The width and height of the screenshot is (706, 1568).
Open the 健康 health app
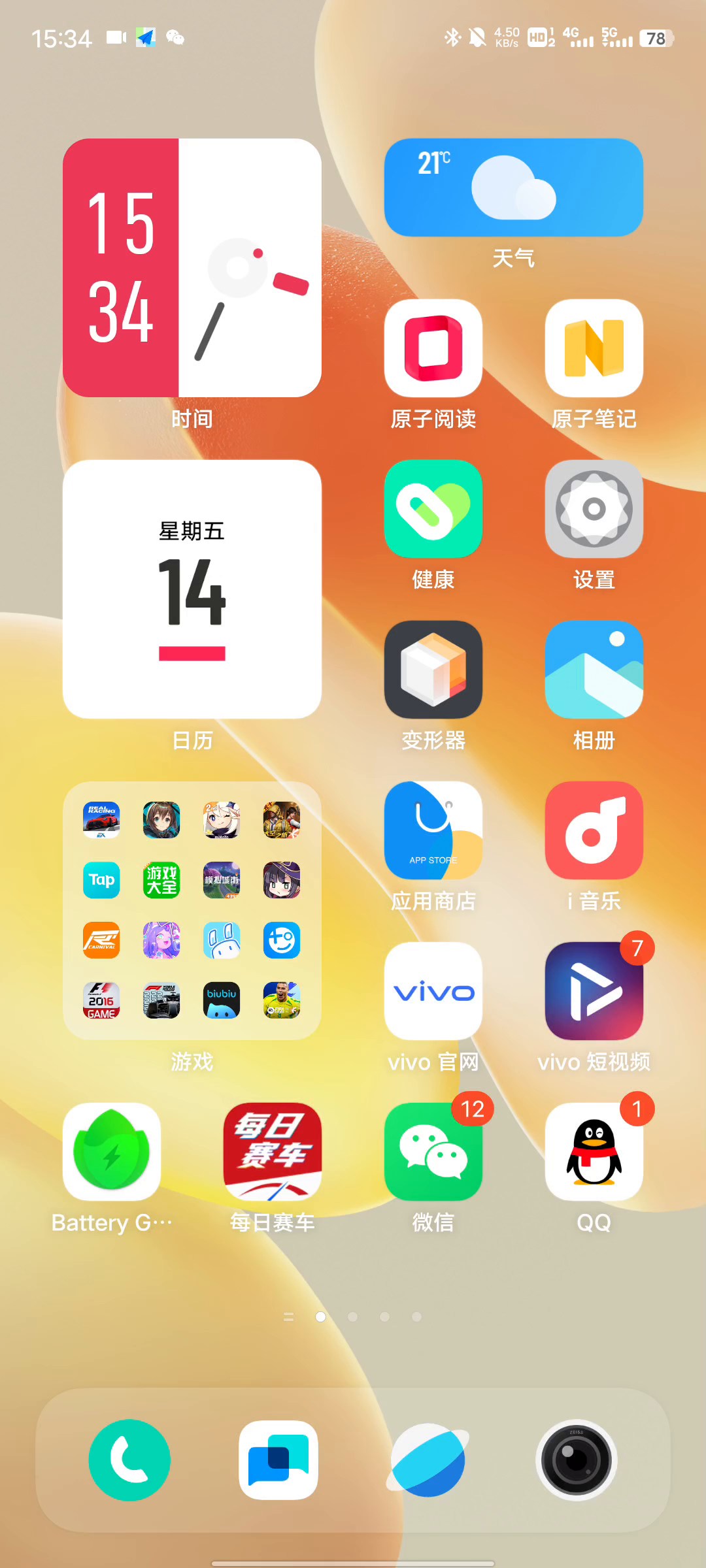[x=433, y=509]
